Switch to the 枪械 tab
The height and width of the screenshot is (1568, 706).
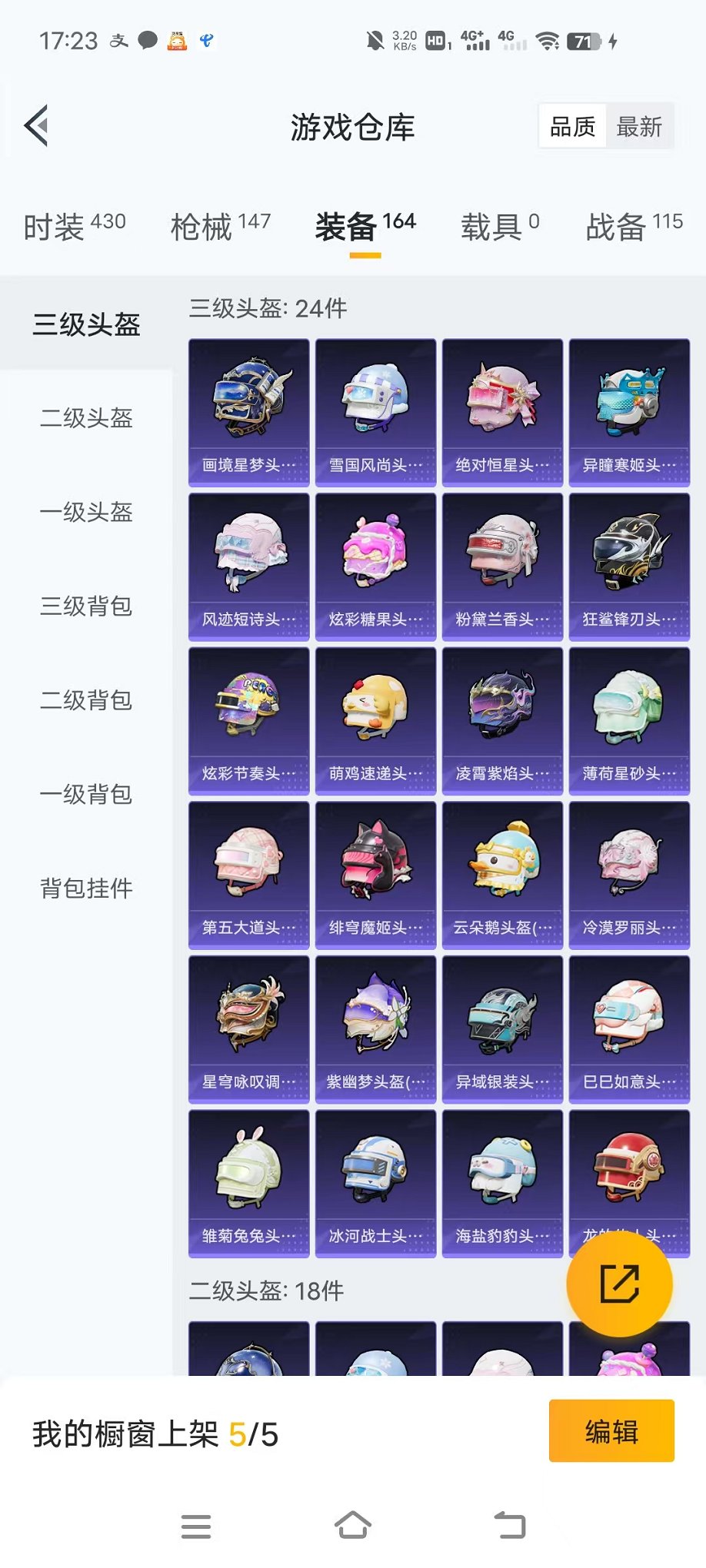220,226
